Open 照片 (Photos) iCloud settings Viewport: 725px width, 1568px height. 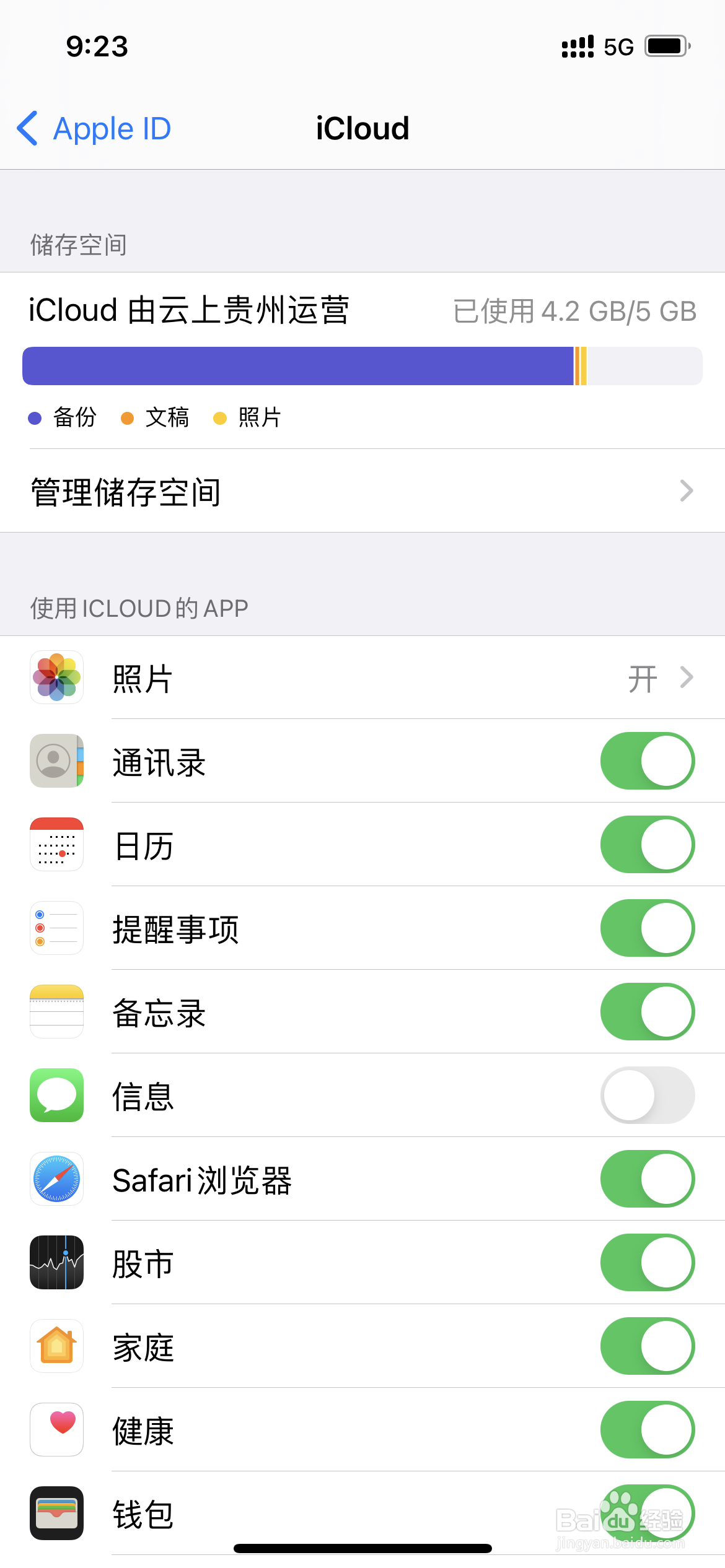tap(362, 677)
